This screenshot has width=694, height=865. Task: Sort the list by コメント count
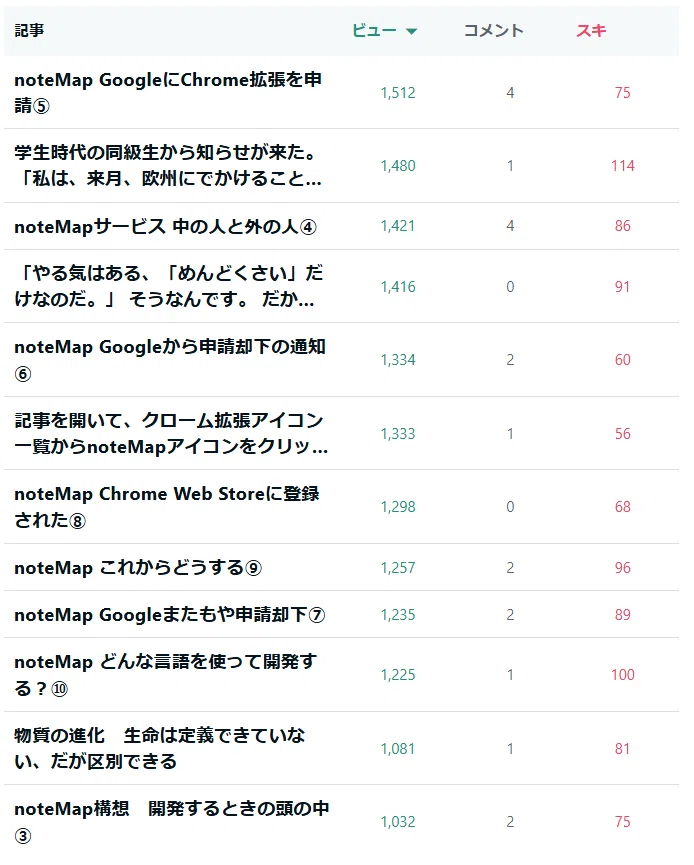tap(493, 30)
